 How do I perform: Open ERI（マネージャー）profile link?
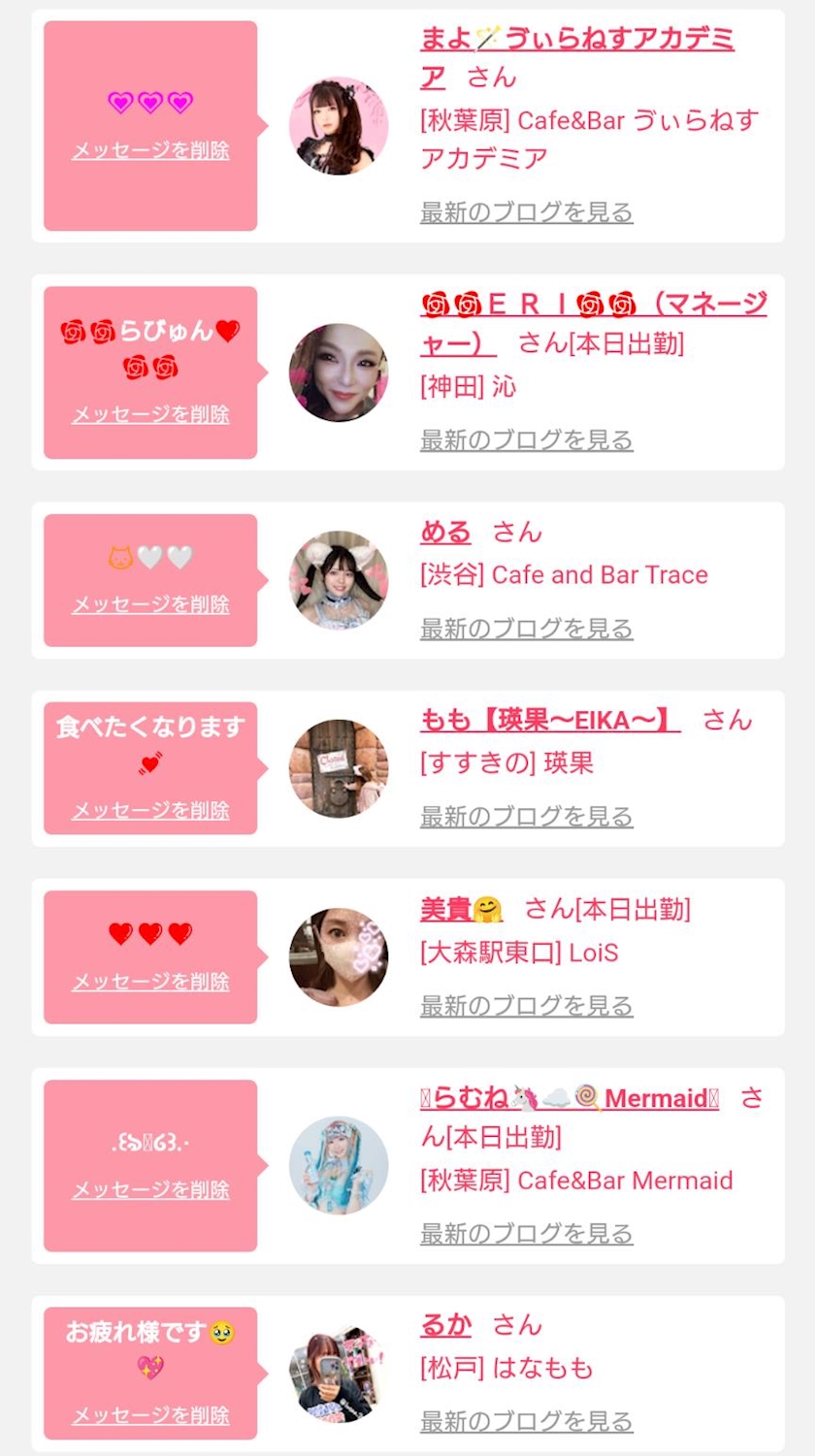click(593, 322)
